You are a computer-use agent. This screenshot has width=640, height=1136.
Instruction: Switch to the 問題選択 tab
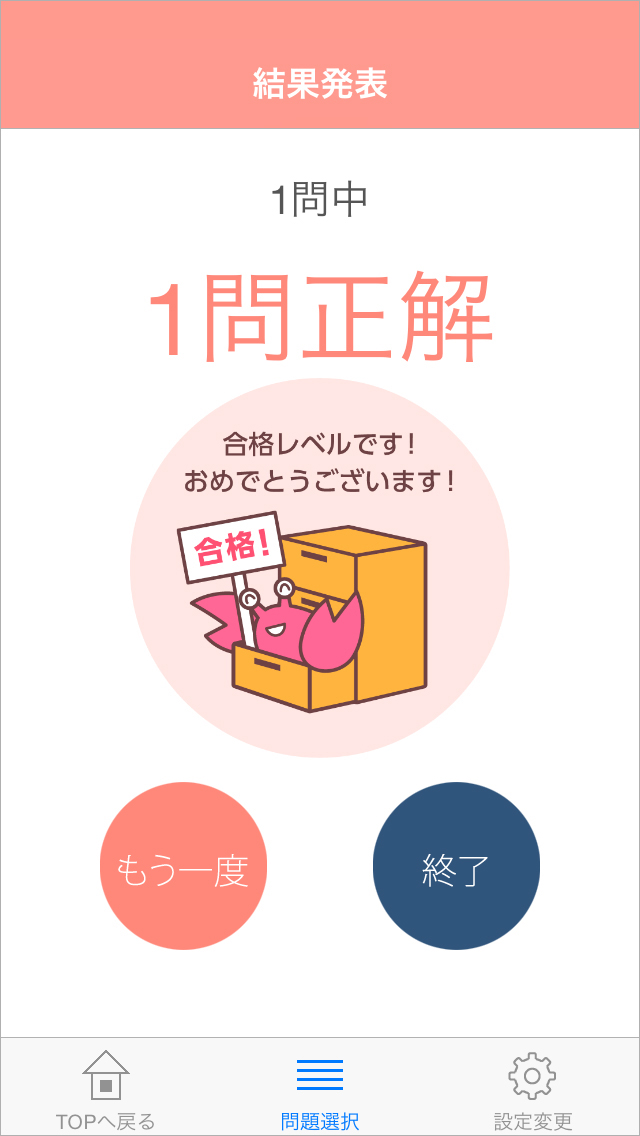click(320, 1089)
